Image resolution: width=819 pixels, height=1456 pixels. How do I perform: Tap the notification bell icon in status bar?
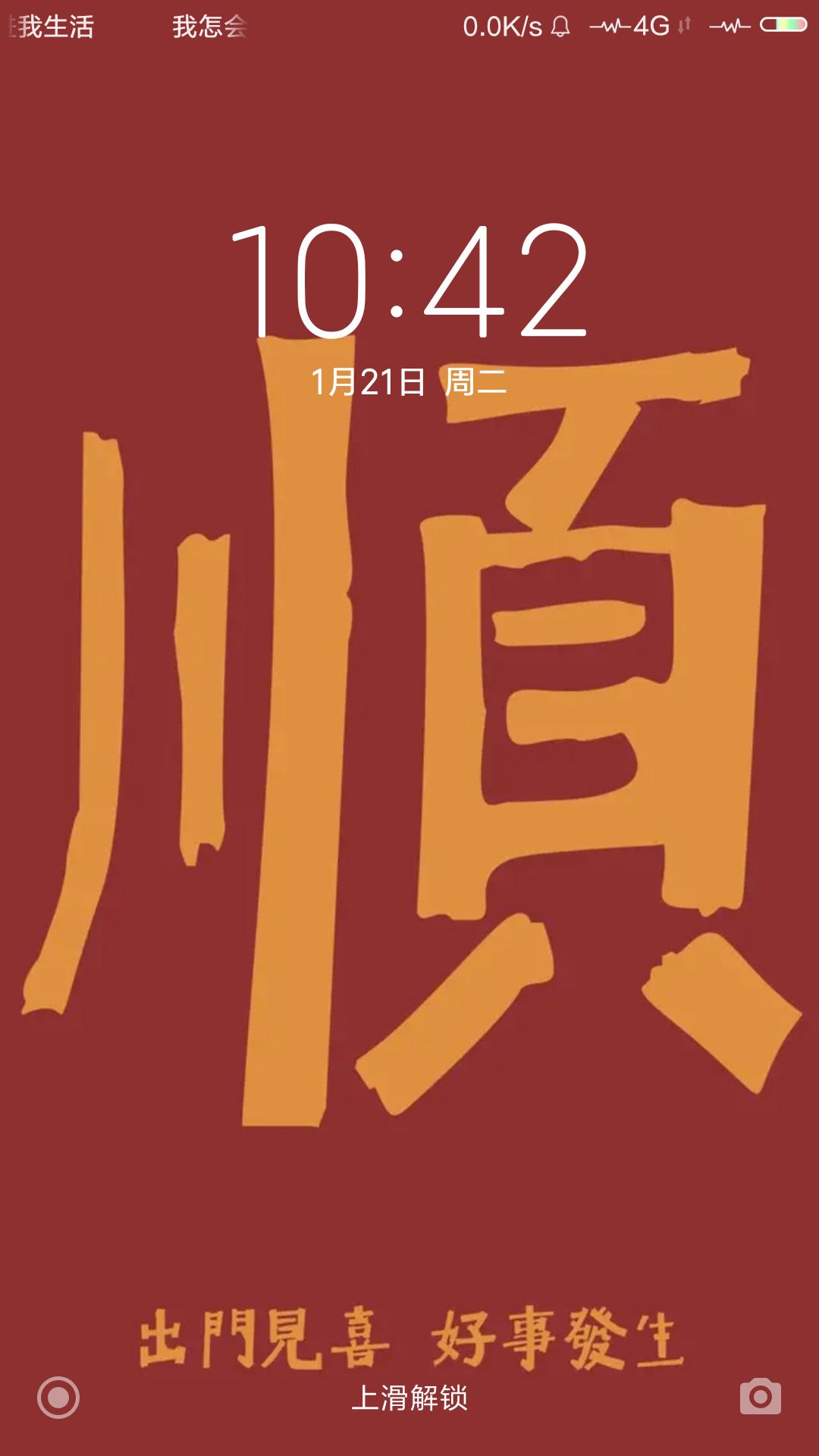pos(560,24)
